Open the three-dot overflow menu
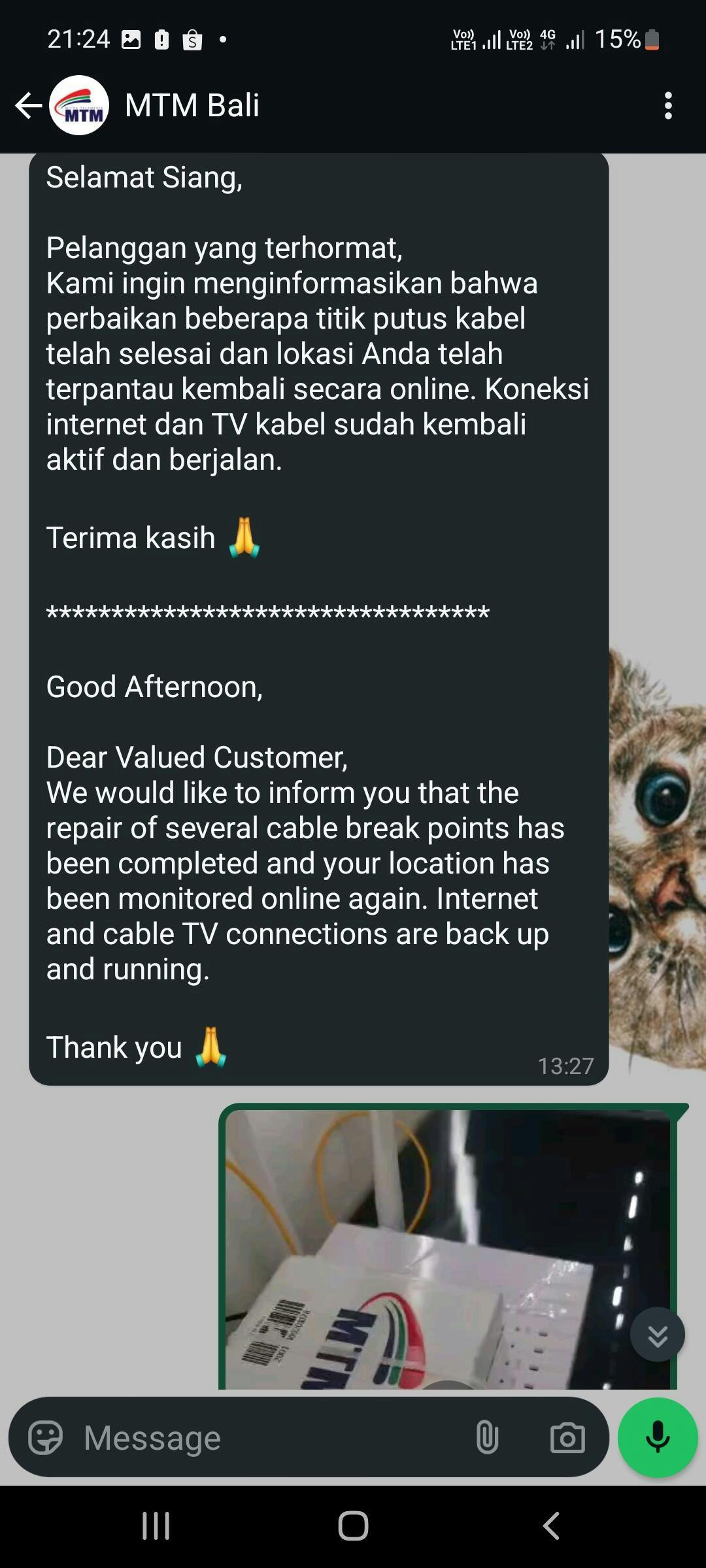706x1568 pixels. (667, 106)
